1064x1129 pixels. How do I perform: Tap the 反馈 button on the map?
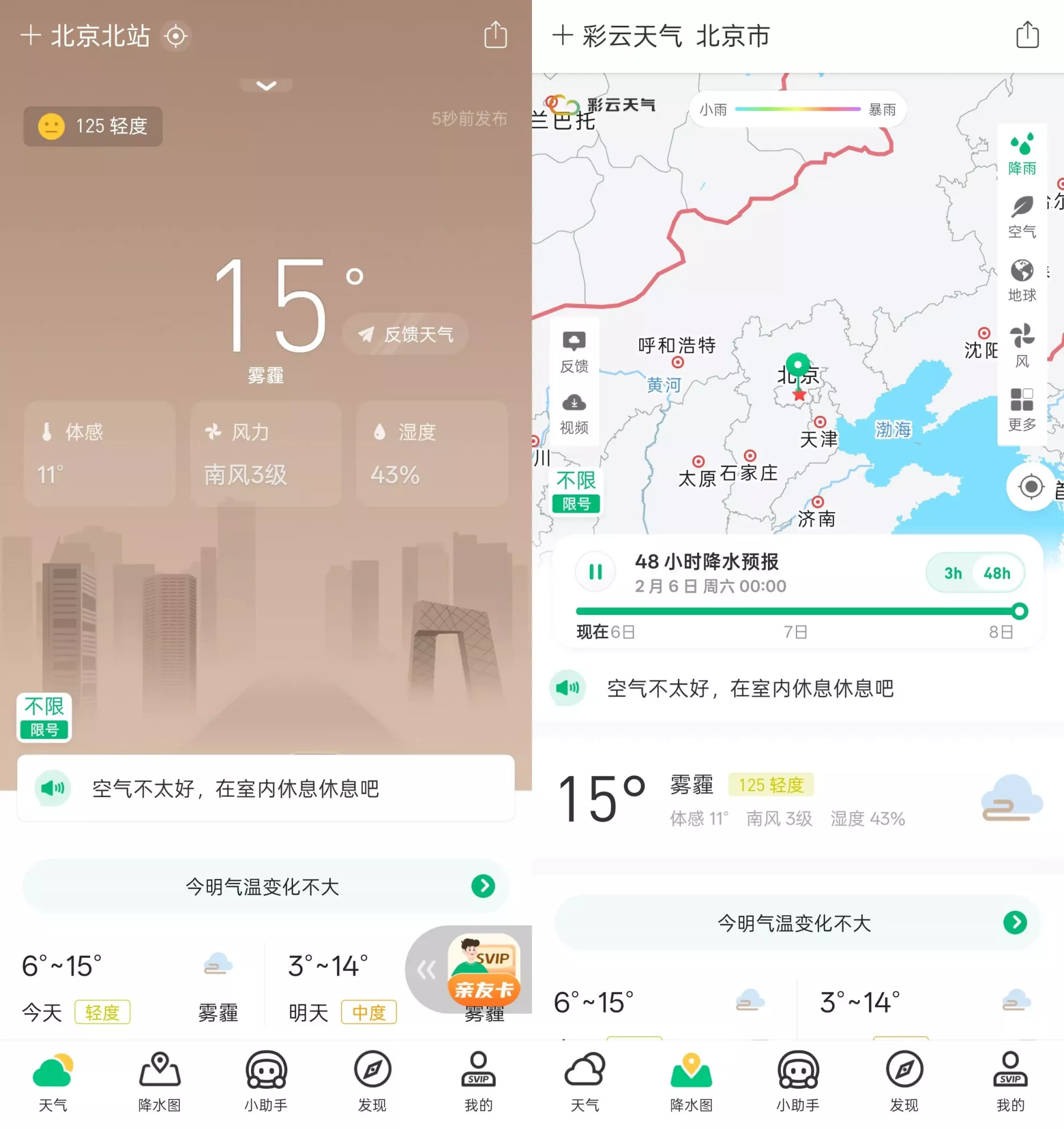click(x=574, y=352)
